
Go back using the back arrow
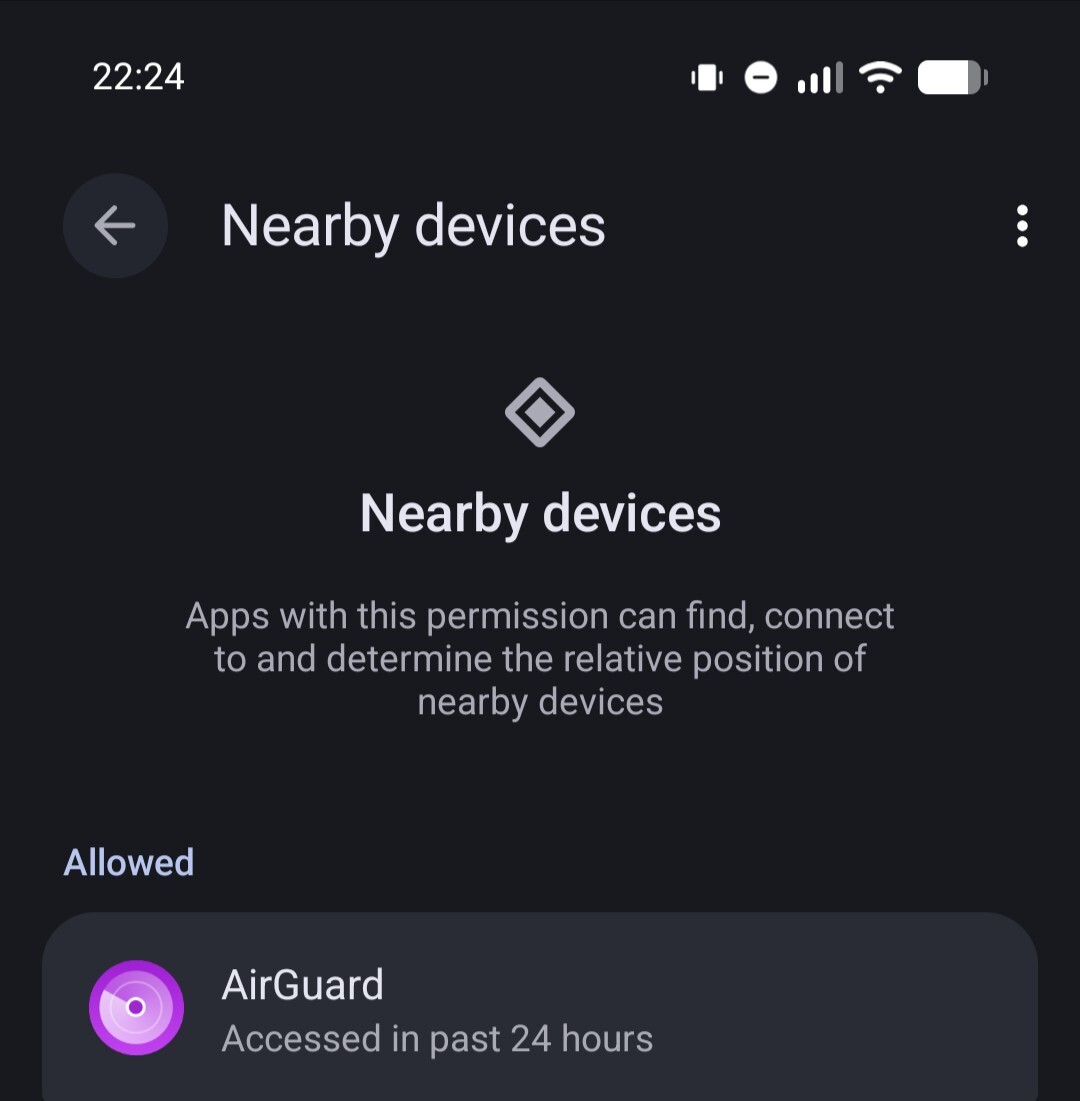coord(115,225)
